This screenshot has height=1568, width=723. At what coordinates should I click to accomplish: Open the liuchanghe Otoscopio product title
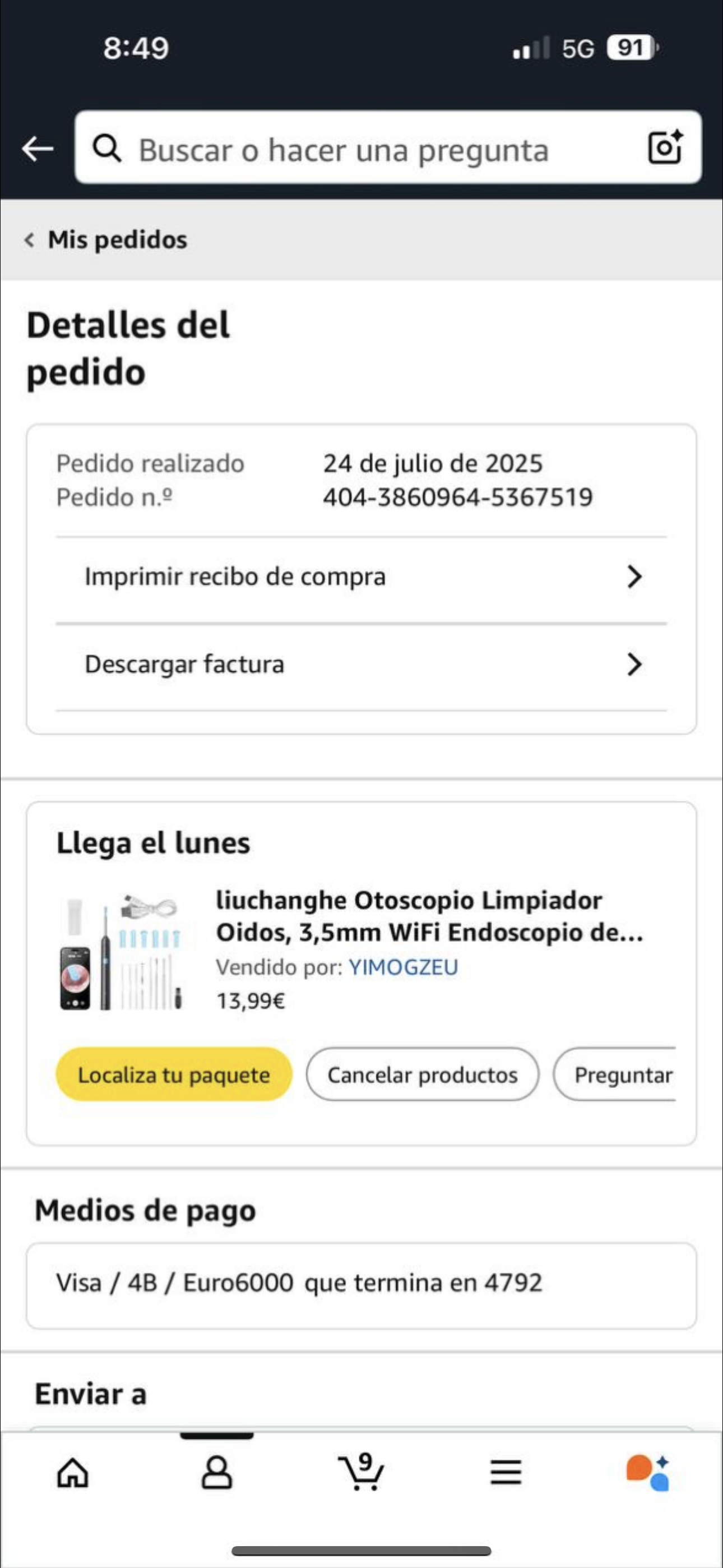(x=428, y=917)
